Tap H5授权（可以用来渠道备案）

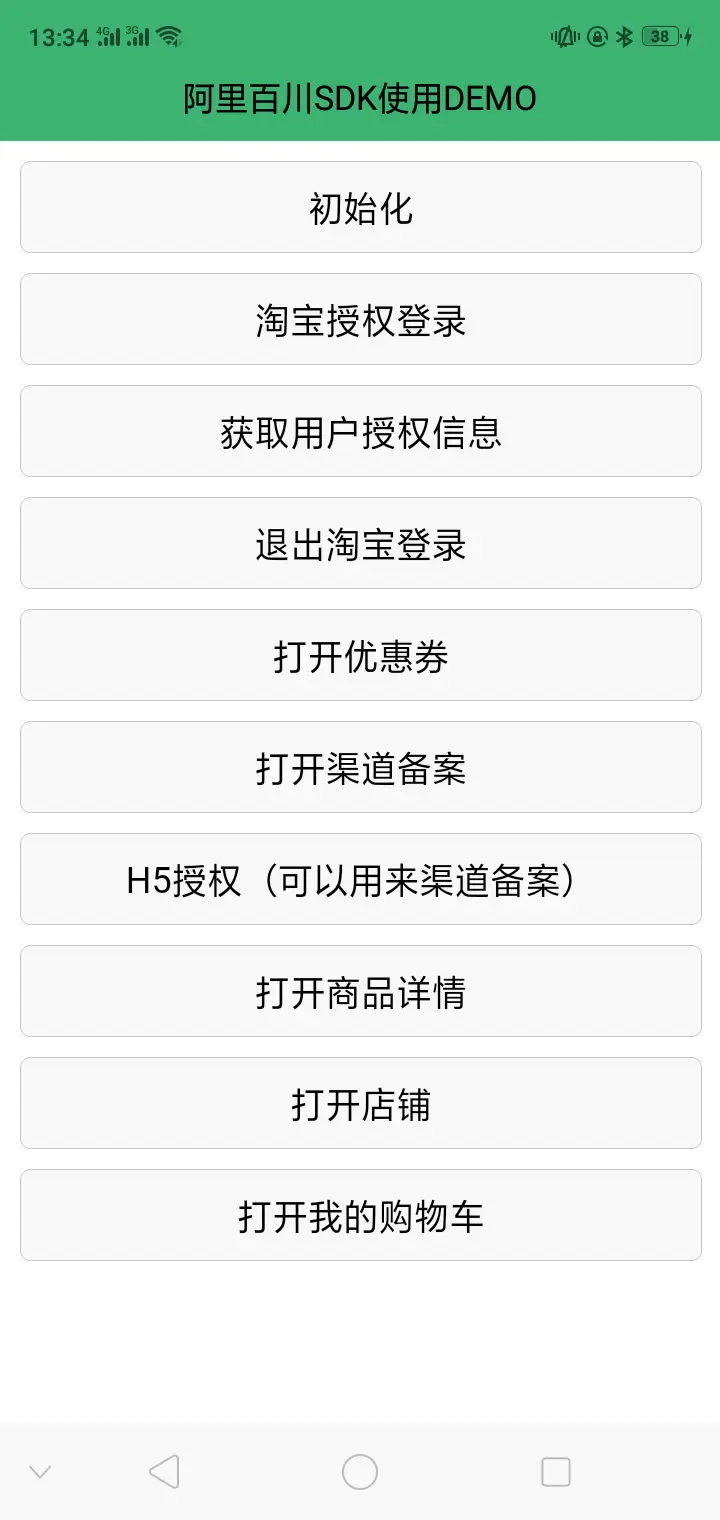[360, 879]
